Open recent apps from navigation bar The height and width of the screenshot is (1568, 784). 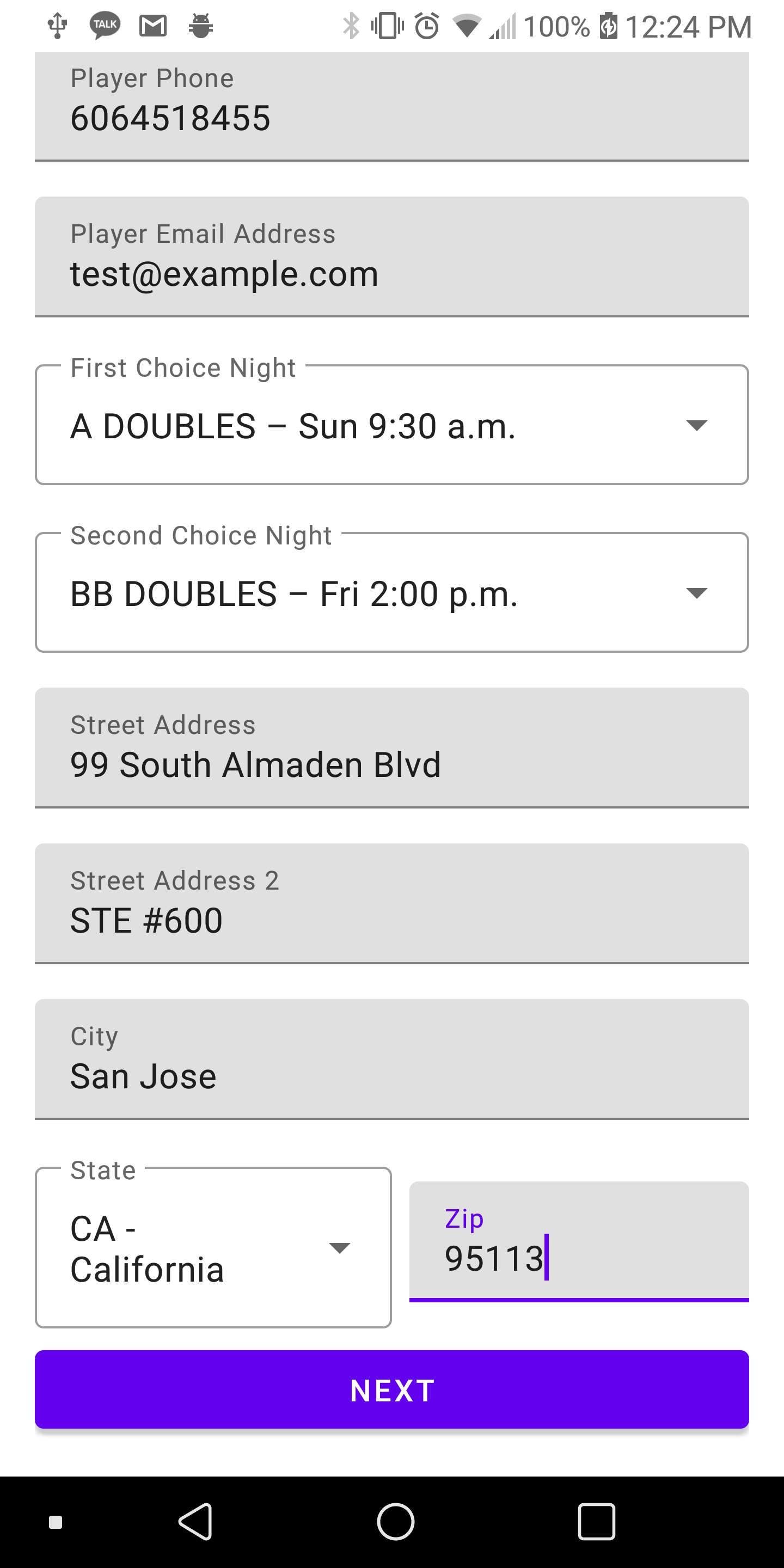(x=596, y=1522)
